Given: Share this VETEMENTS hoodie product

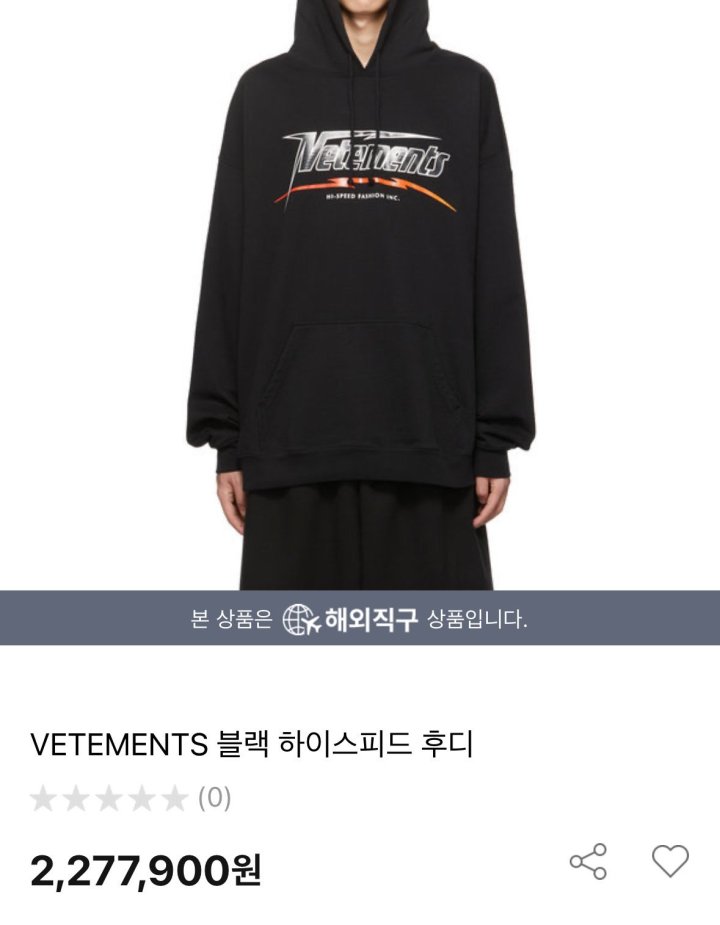Looking at the screenshot, I should (x=588, y=861).
